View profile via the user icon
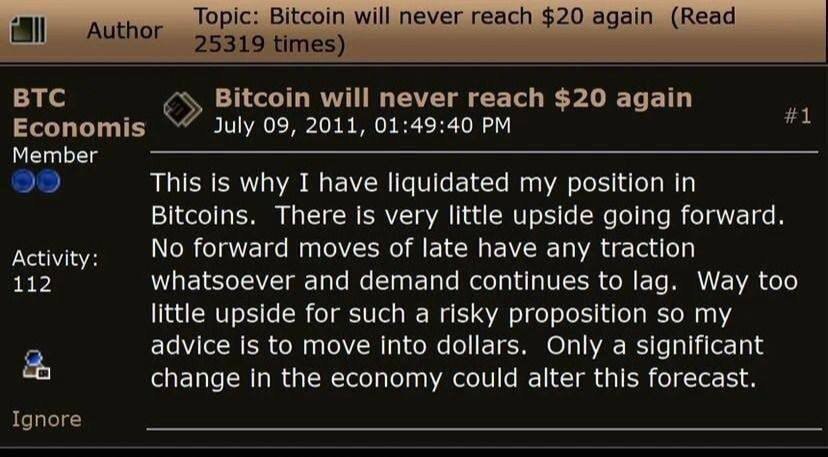 [x=38, y=365]
